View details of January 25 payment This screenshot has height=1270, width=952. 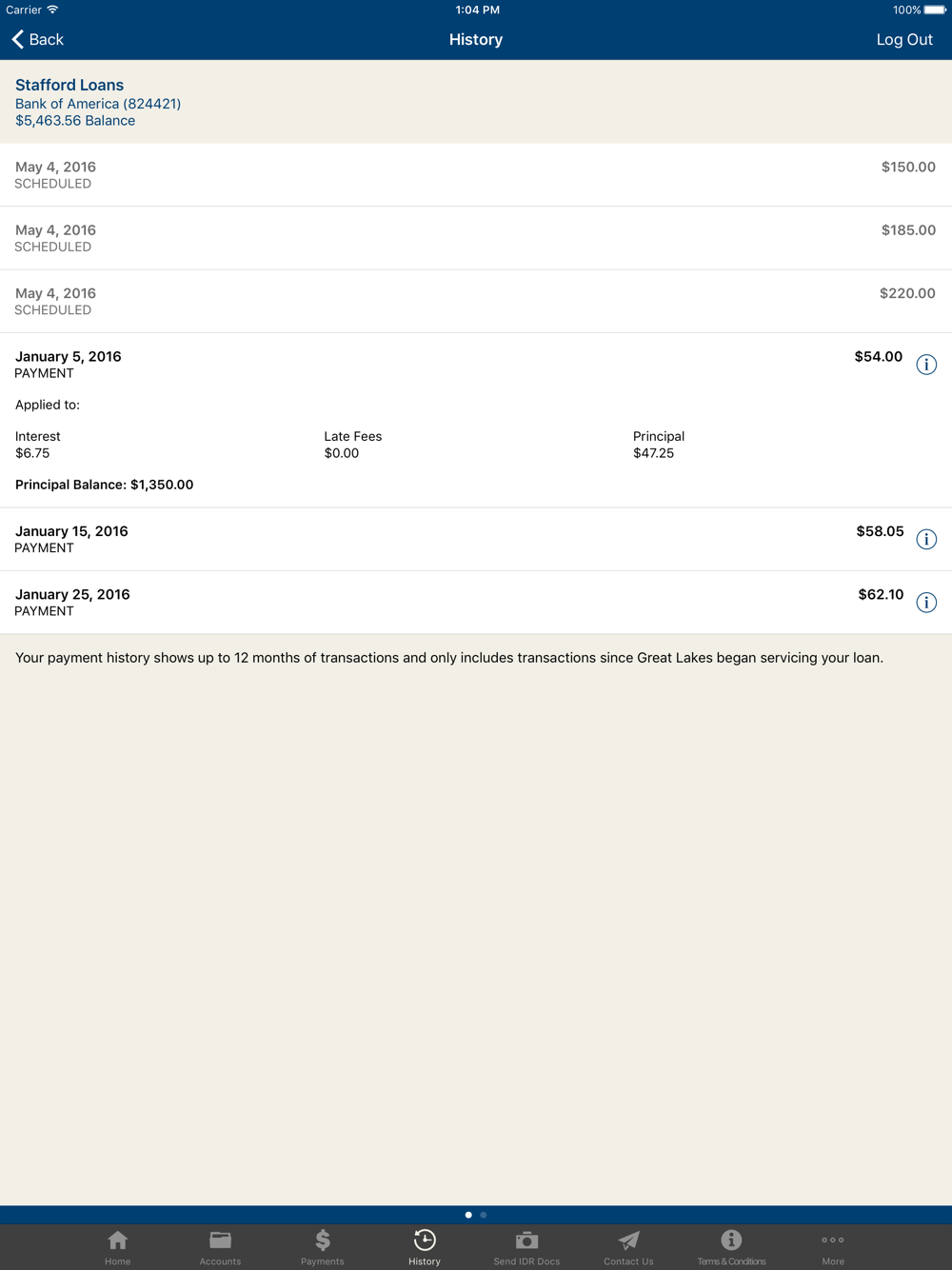pyautogui.click(x=926, y=603)
